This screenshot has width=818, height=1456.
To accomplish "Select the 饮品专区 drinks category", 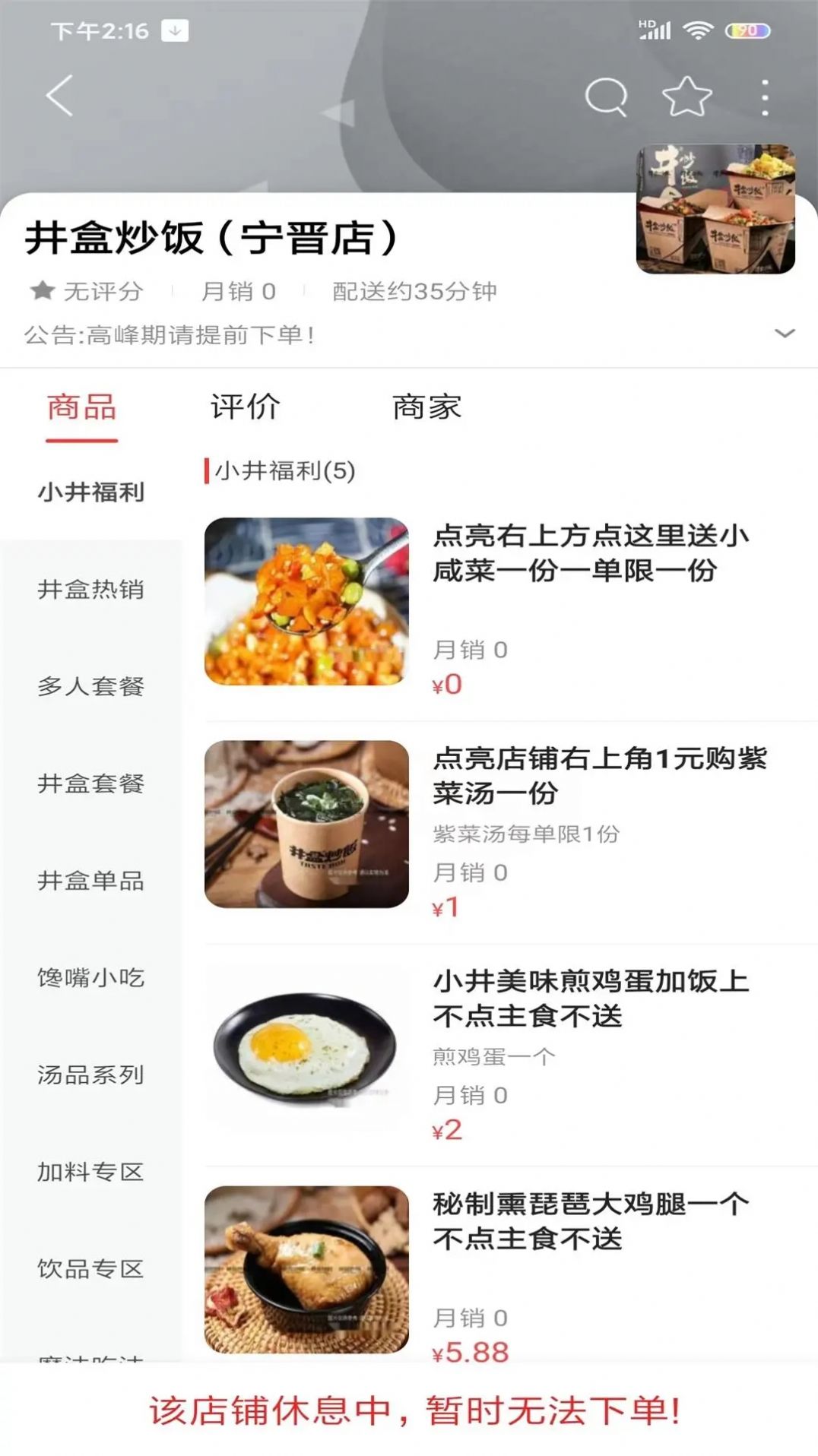I will coord(90,1268).
